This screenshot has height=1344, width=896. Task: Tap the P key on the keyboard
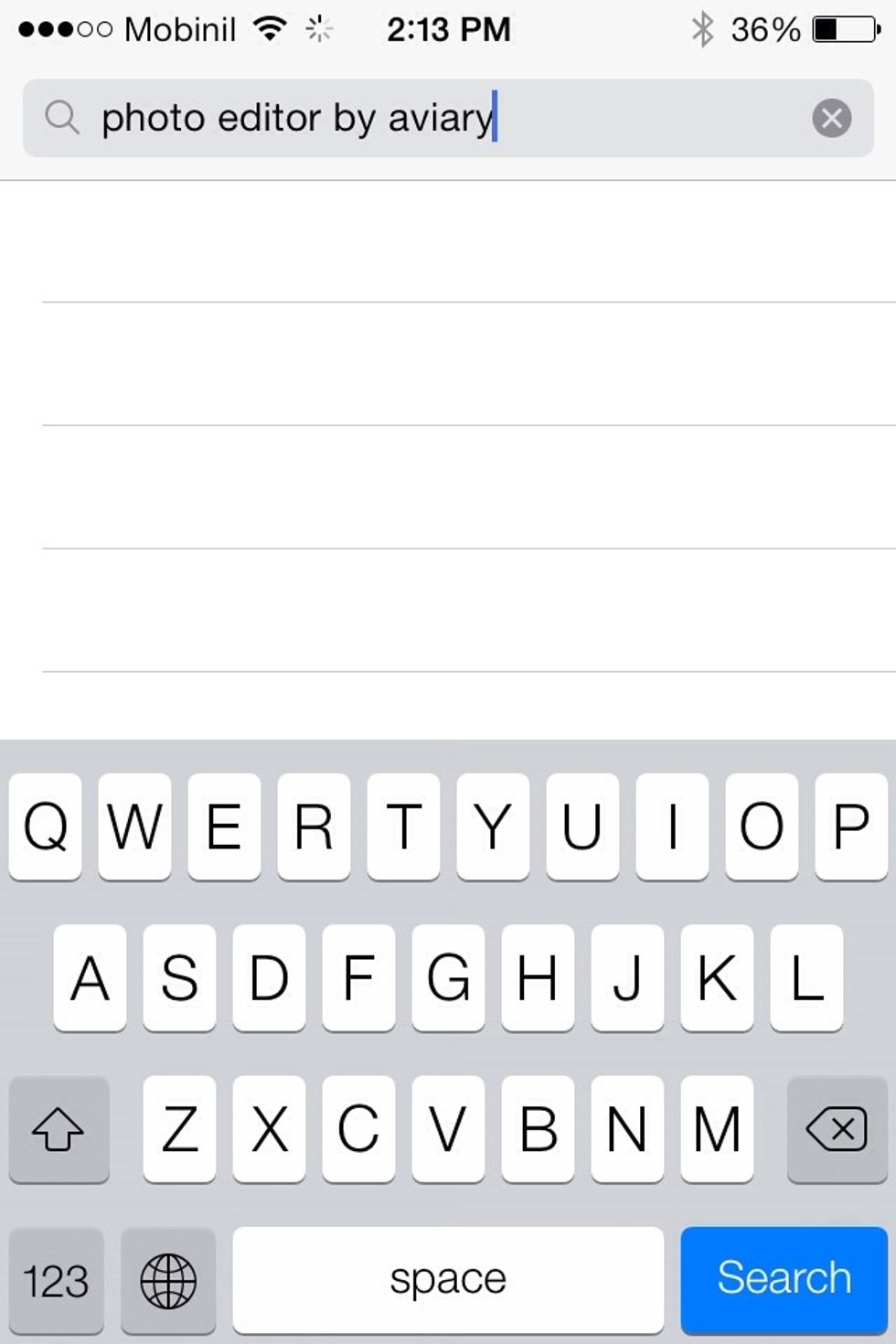[x=849, y=826]
